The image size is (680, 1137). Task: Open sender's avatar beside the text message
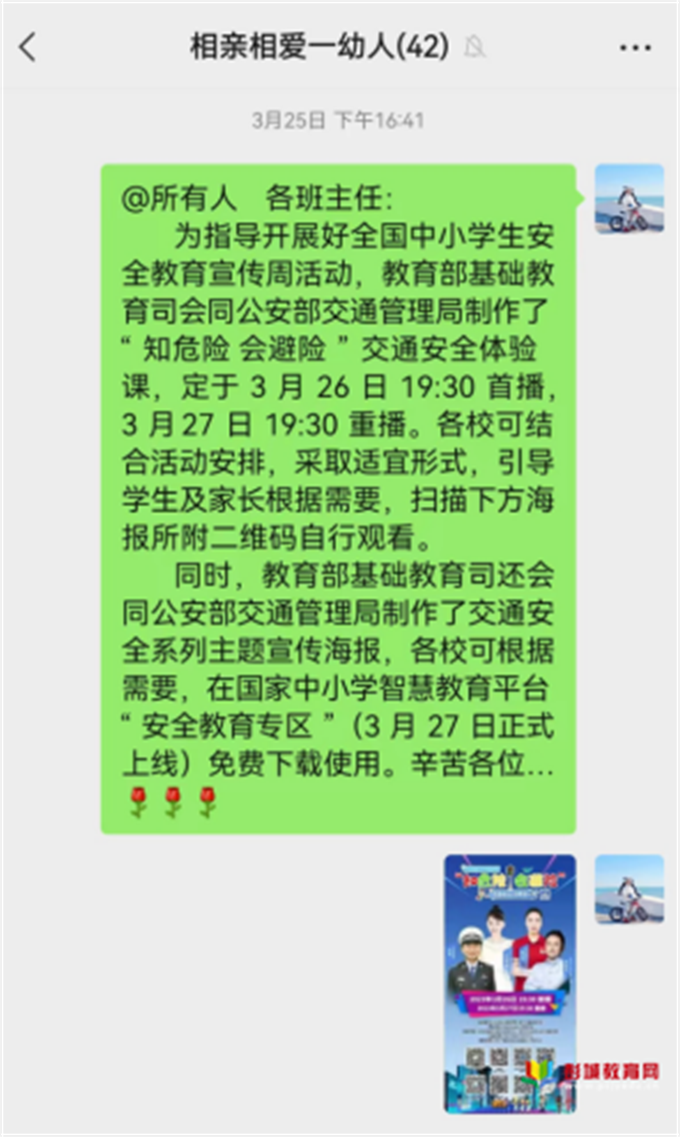[x=629, y=199]
